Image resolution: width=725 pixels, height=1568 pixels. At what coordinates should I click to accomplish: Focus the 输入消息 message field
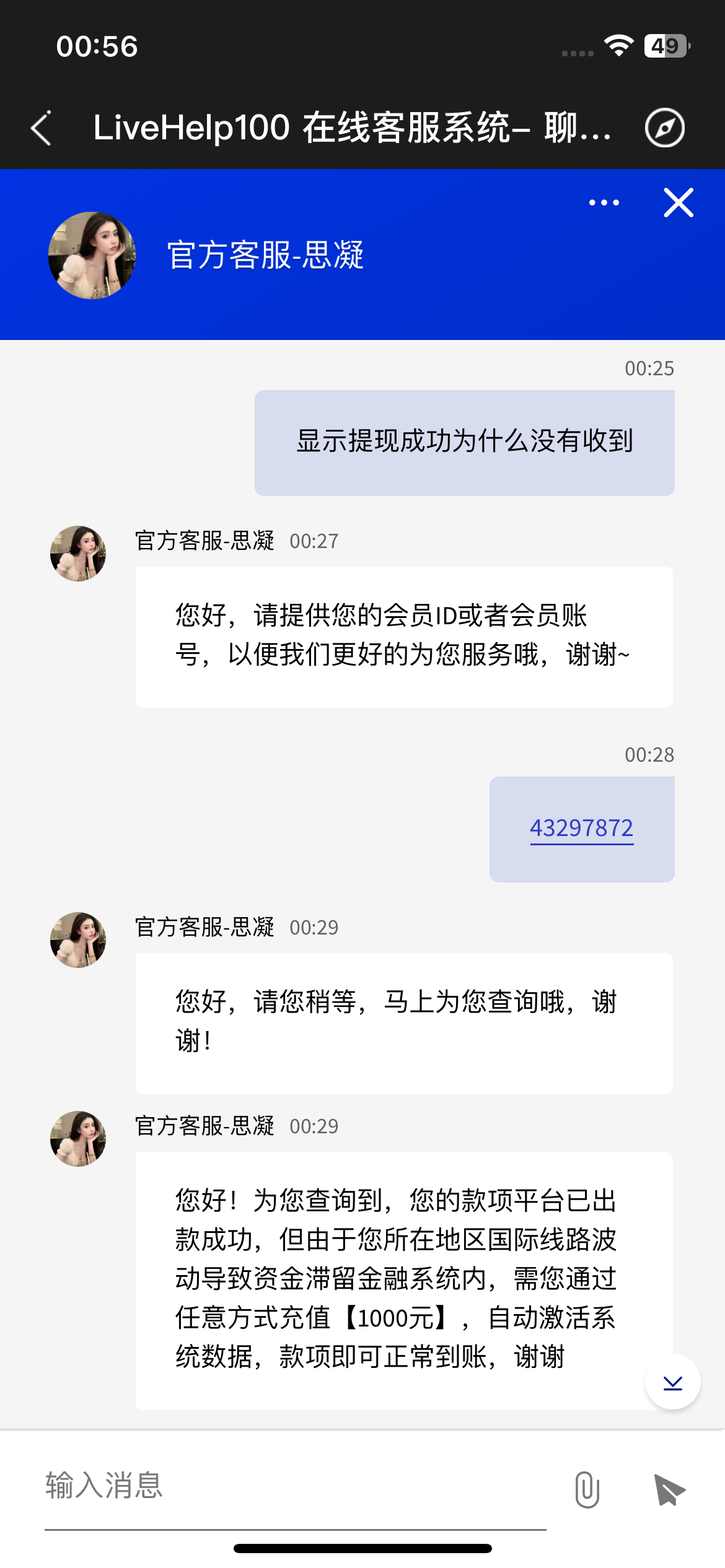[x=295, y=1486]
